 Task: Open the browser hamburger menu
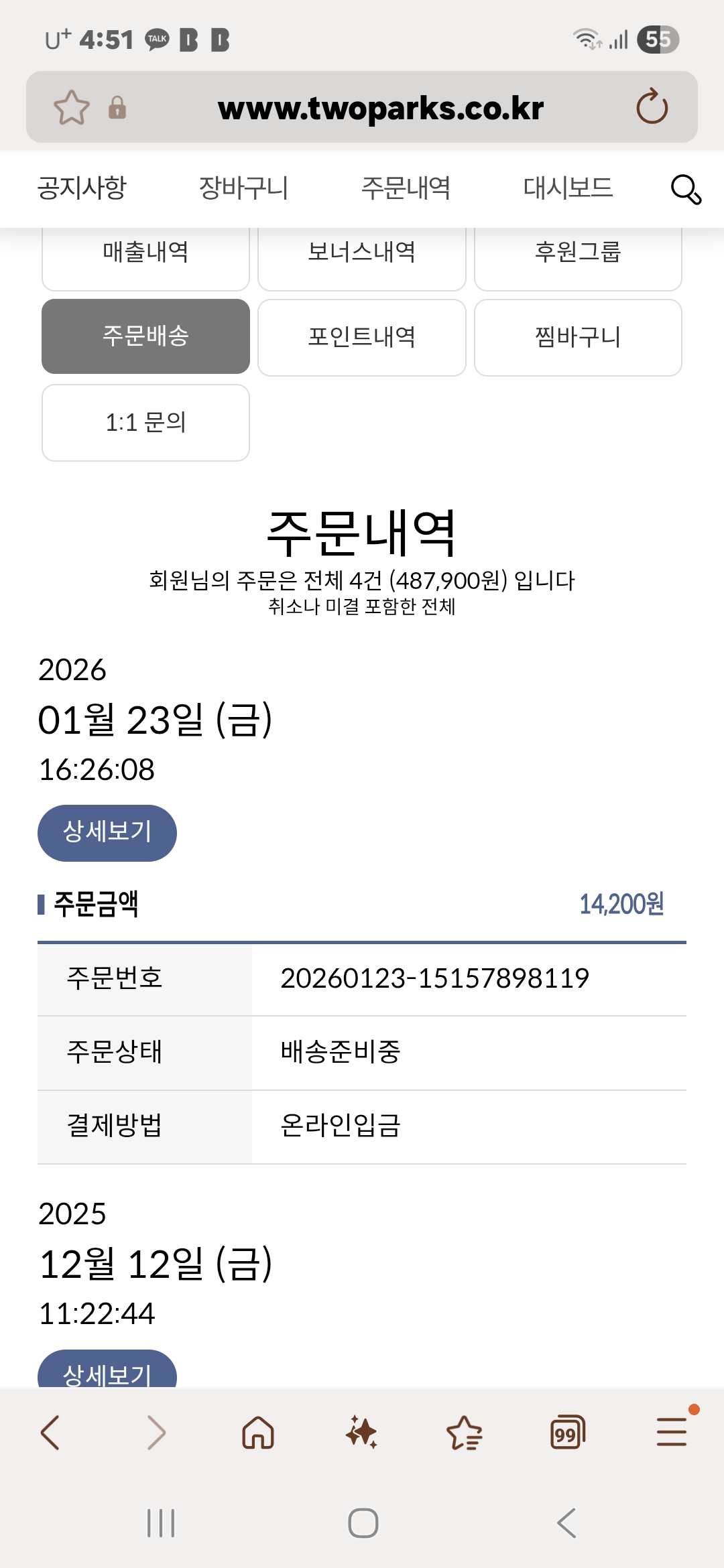[x=672, y=1432]
